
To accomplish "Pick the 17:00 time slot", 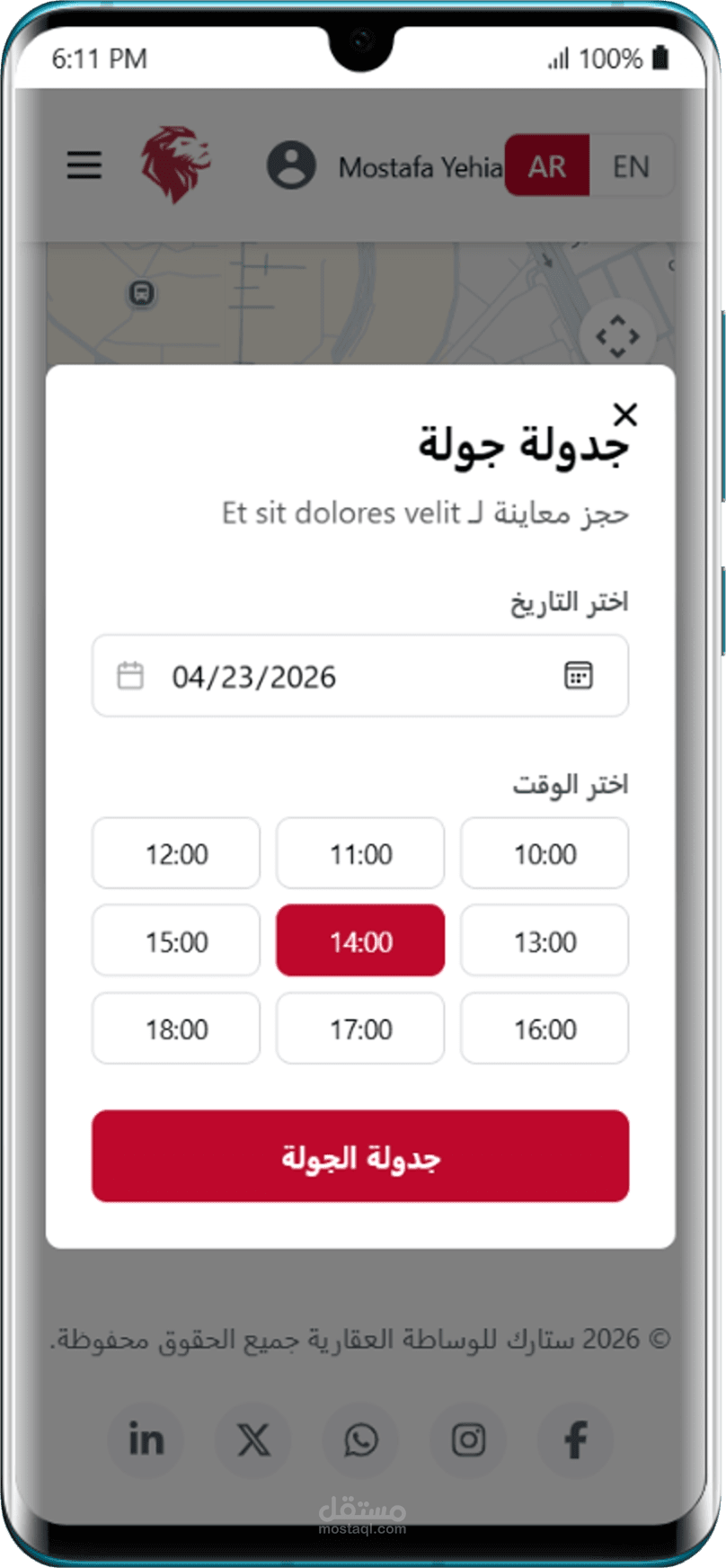I will click(360, 1029).
